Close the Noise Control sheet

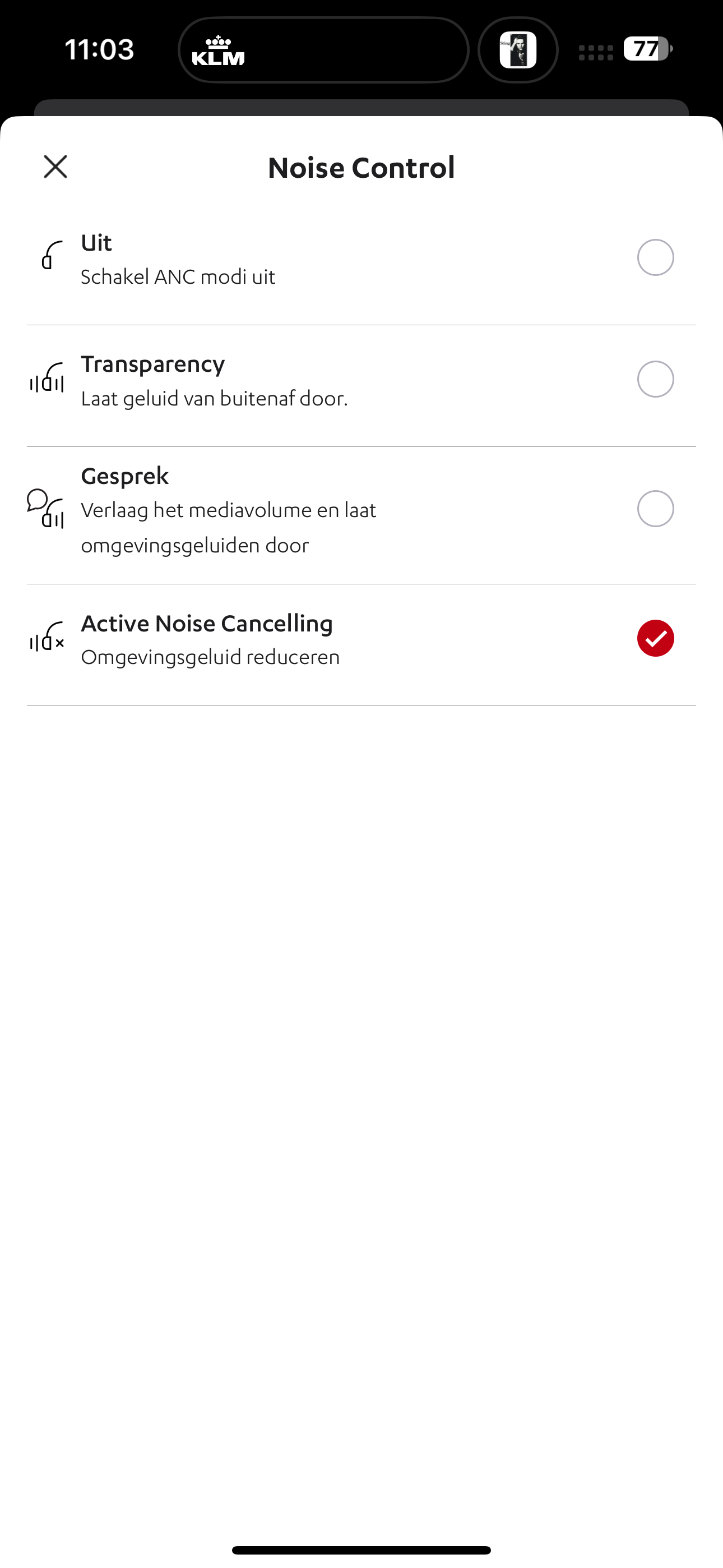click(55, 167)
